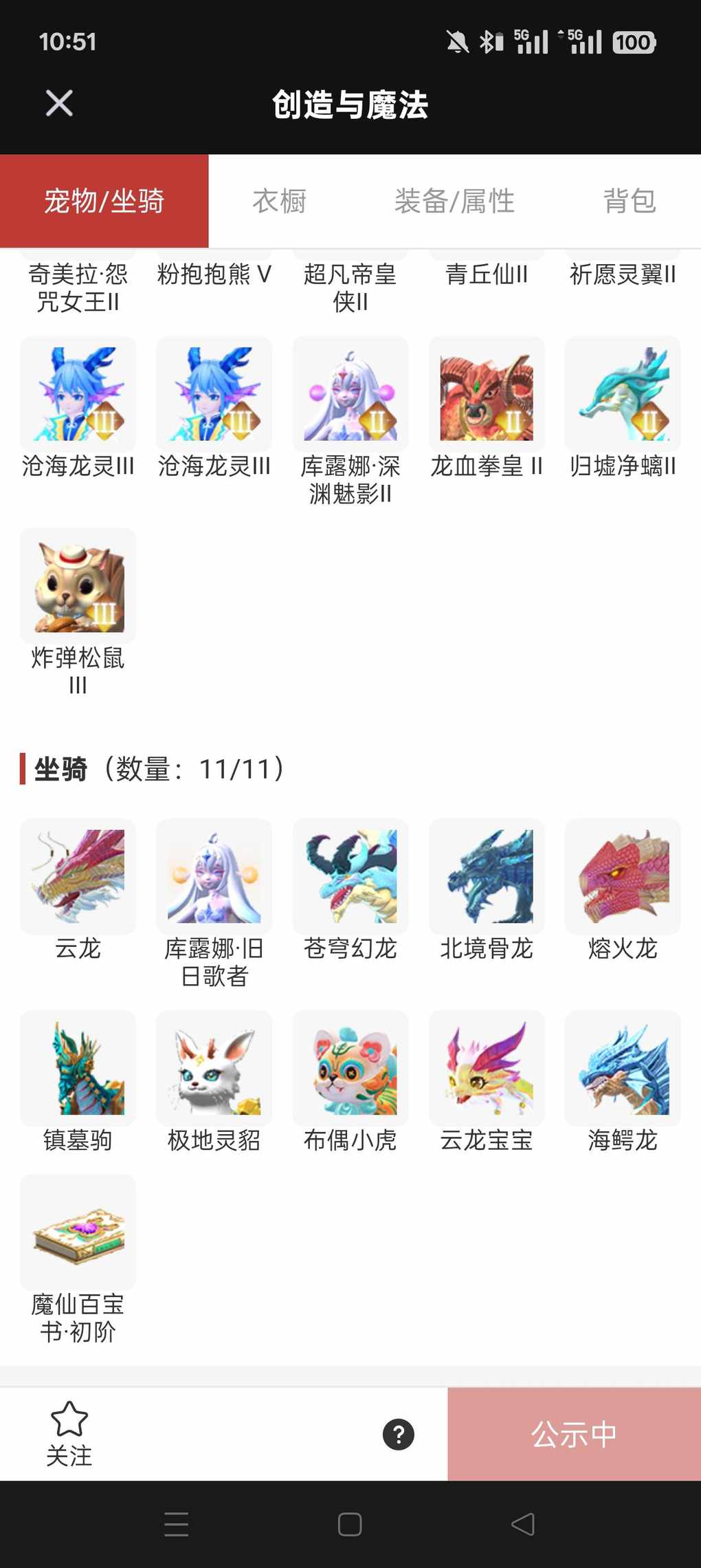Close the 创造与魔法 page
701x1568 pixels.
coord(59,104)
